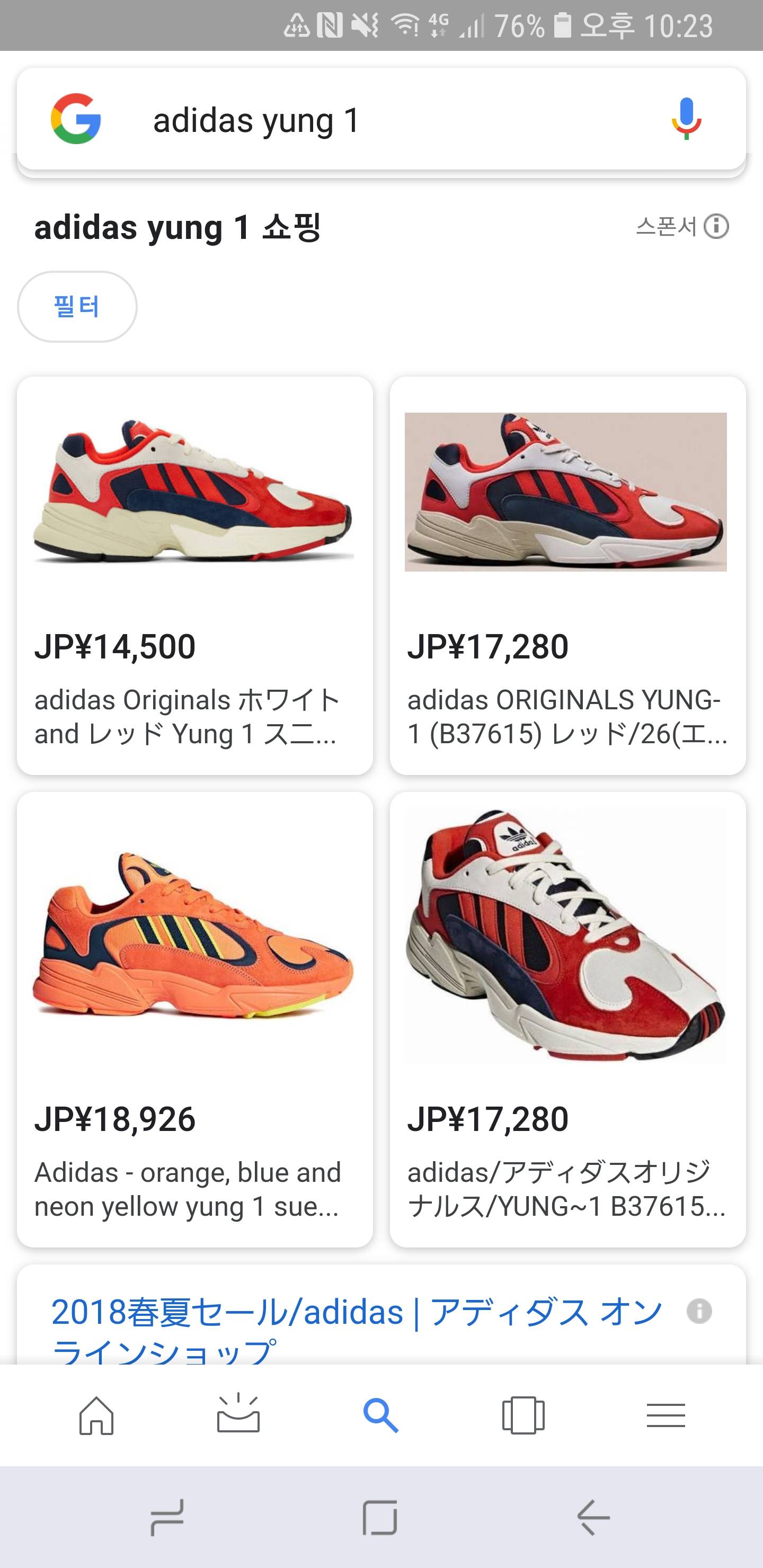The height and width of the screenshot is (1568, 763).
Task: Open the recent pages tab
Action: (x=523, y=1415)
